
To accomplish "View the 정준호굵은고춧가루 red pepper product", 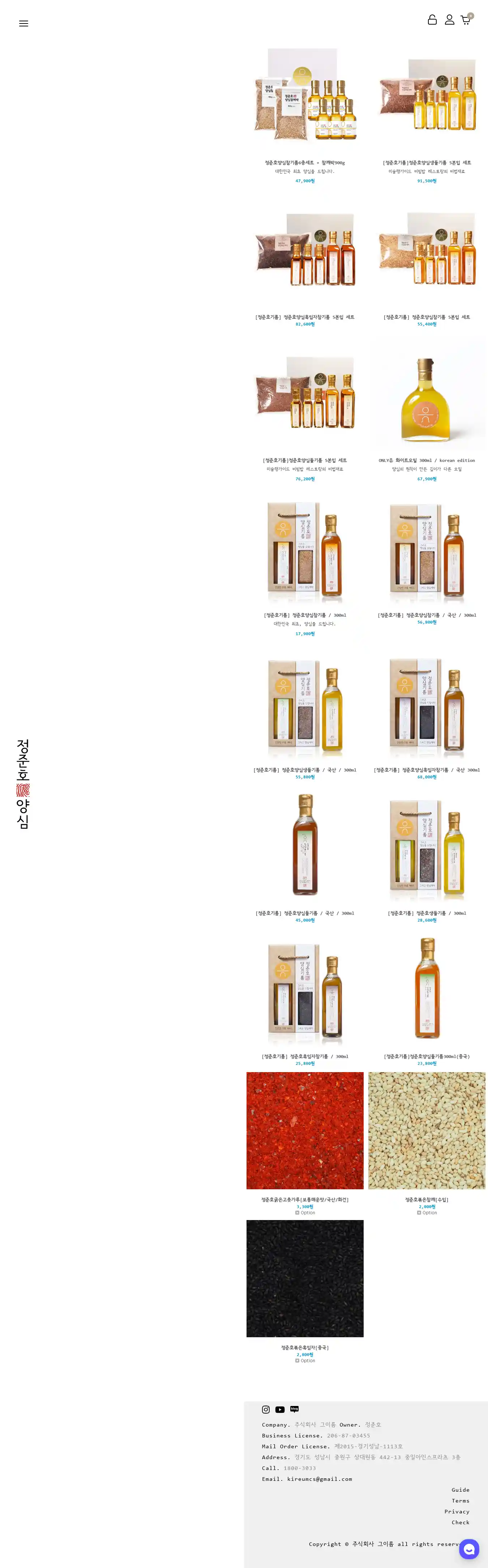I will 305,1130.
